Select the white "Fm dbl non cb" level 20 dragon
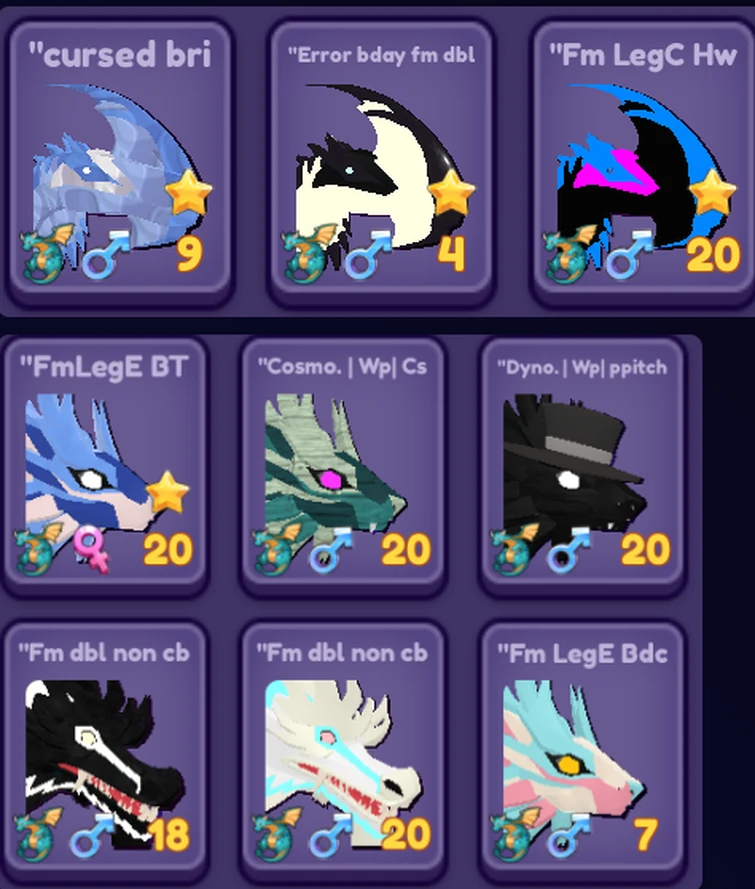Viewport: 755px width, 889px height. 343,750
